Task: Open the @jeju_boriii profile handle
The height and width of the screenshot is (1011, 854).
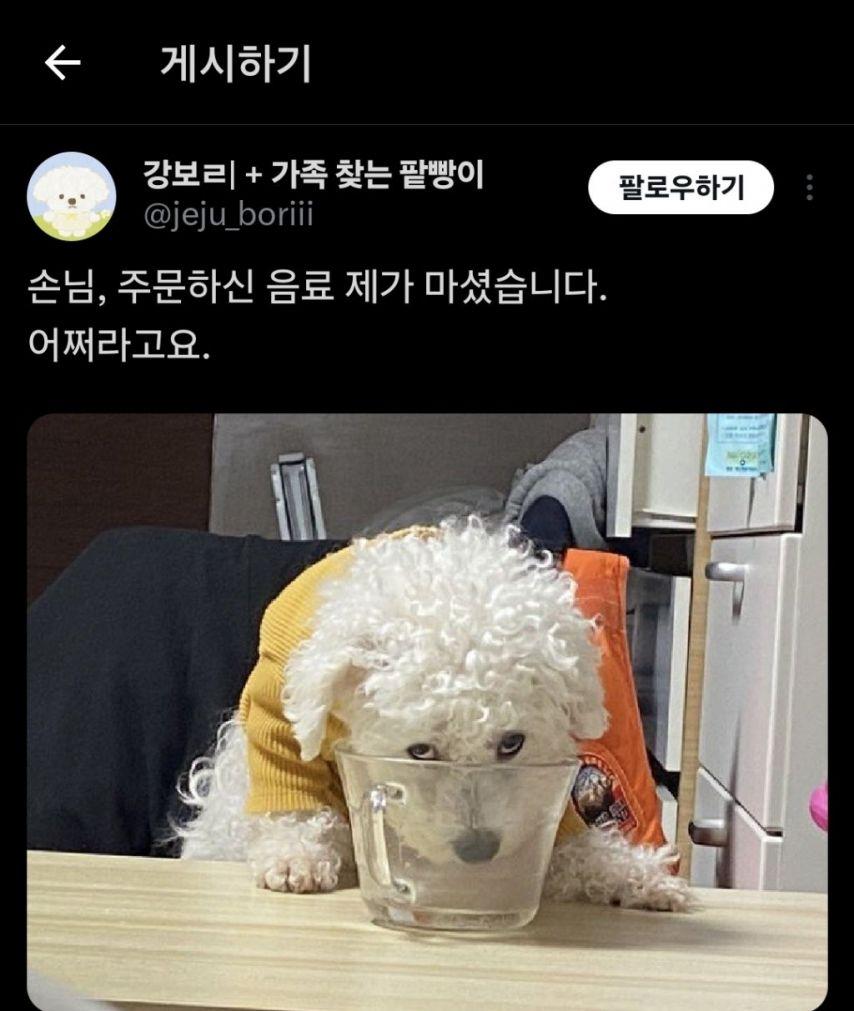Action: pos(228,214)
